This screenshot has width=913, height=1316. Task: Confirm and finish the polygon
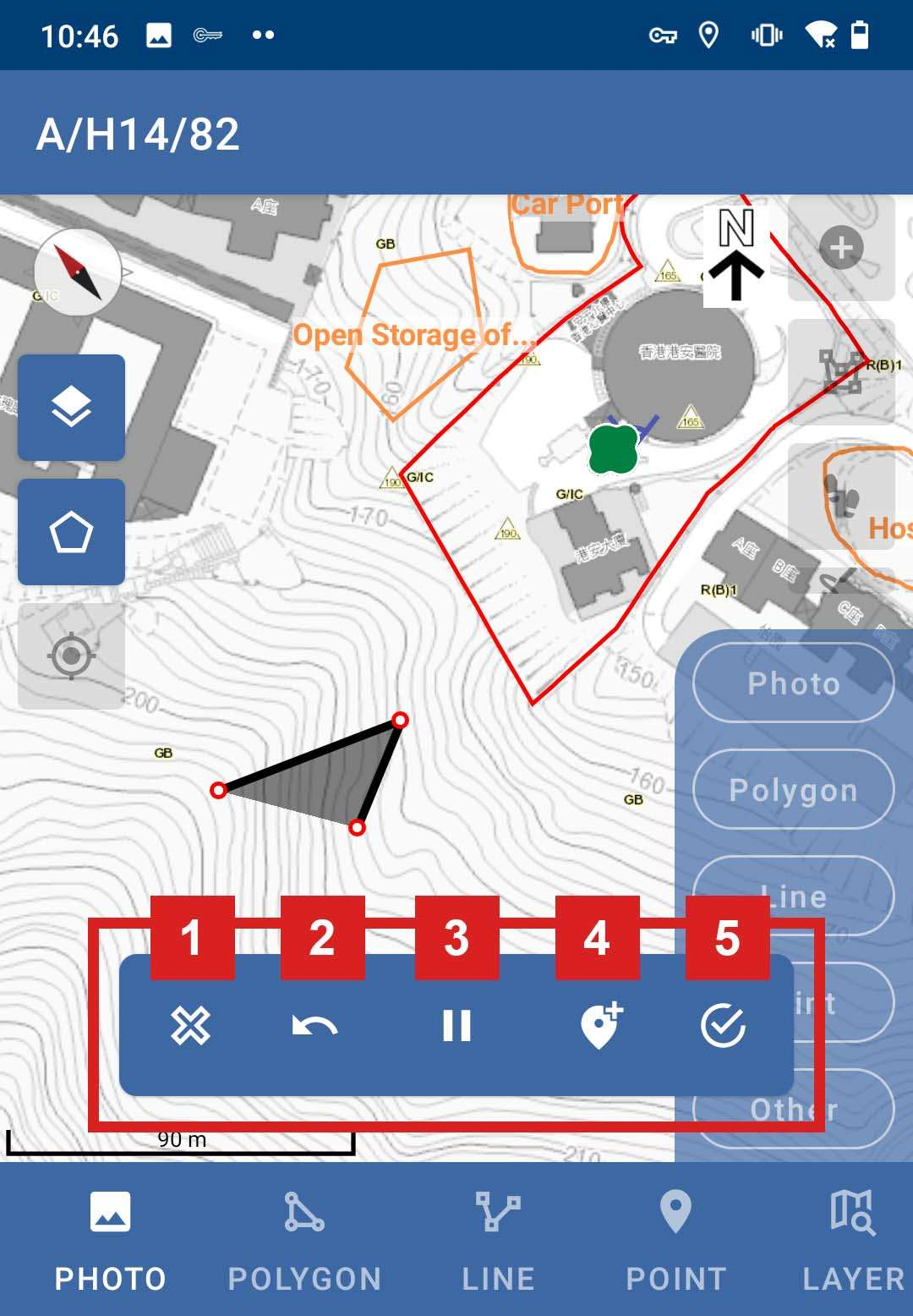724,1027
